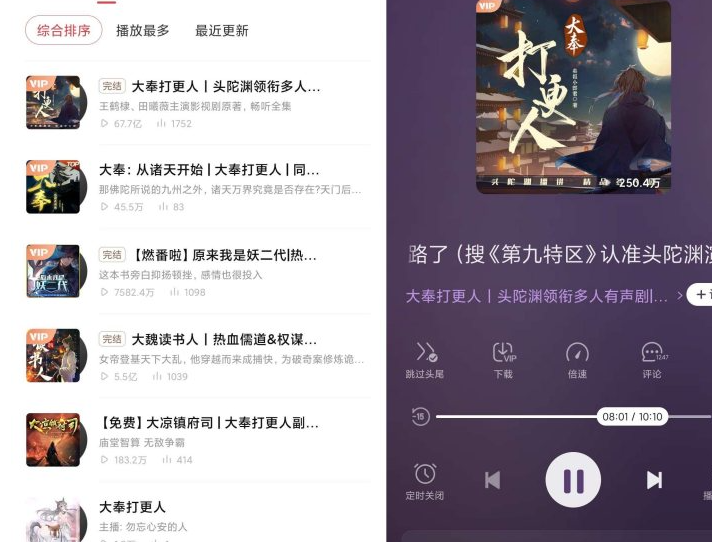Open 【燃番啦】原来我是妖二代 album

click(208, 255)
